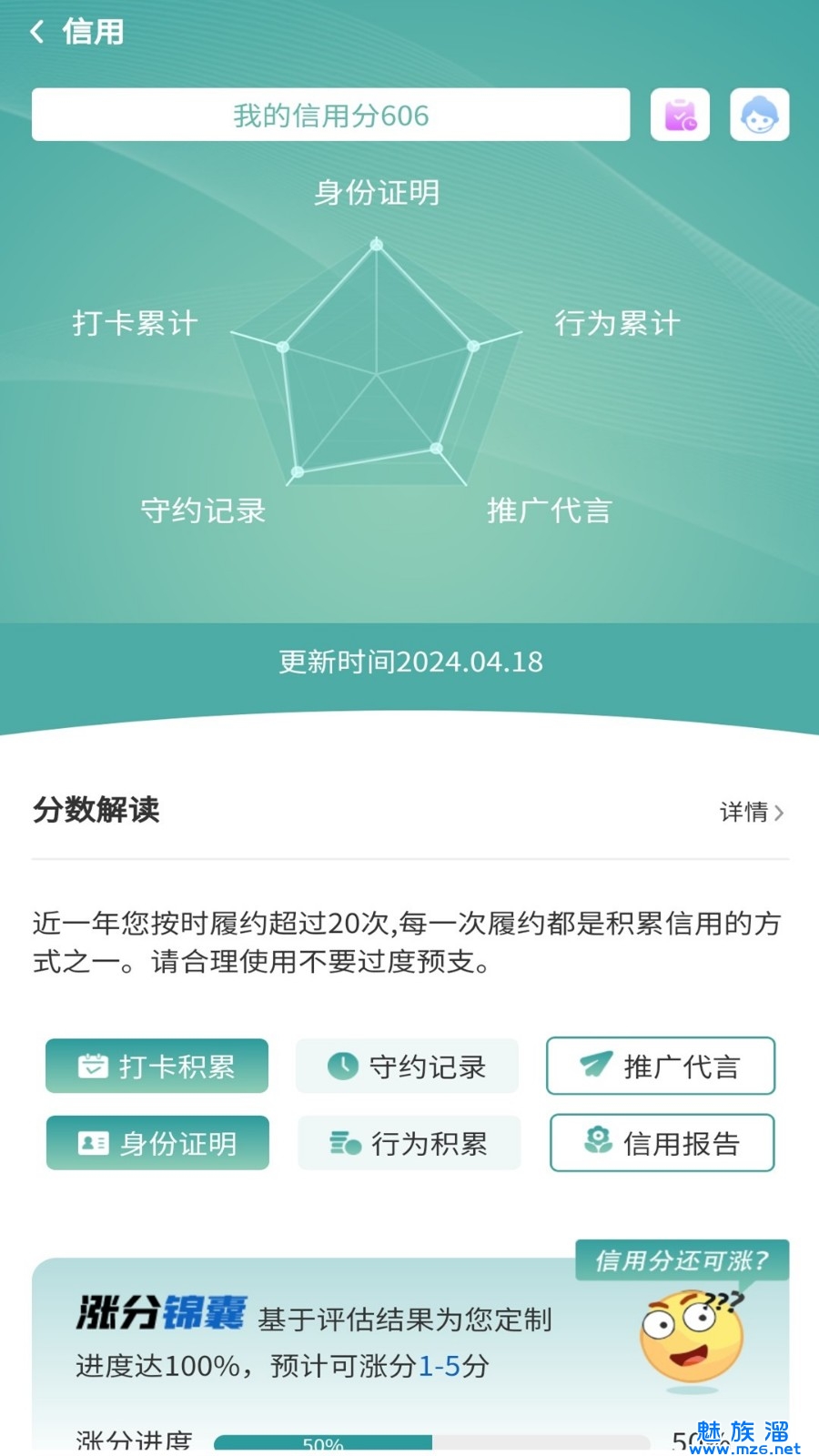Image resolution: width=819 pixels, height=1456 pixels.
Task: Open 详情 for 分数解读
Action: point(751,811)
